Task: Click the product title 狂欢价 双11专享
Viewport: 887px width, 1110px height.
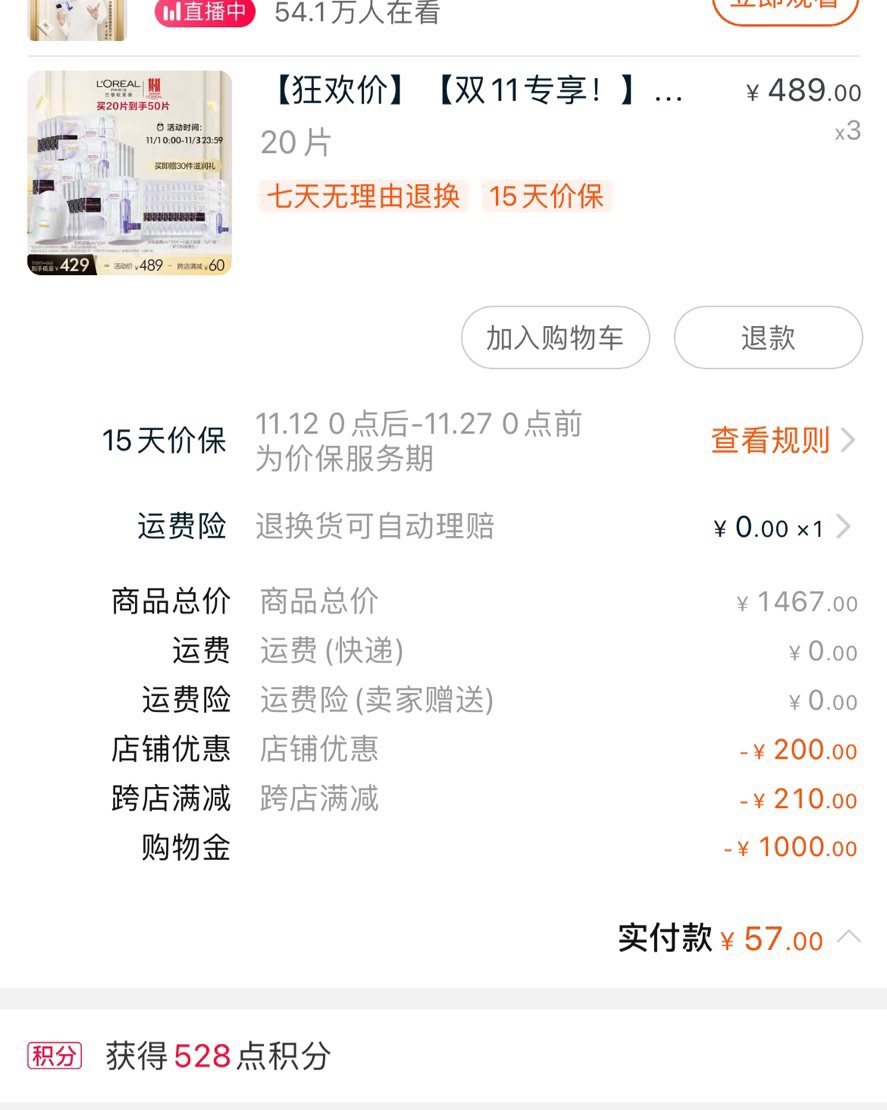Action: pos(470,91)
